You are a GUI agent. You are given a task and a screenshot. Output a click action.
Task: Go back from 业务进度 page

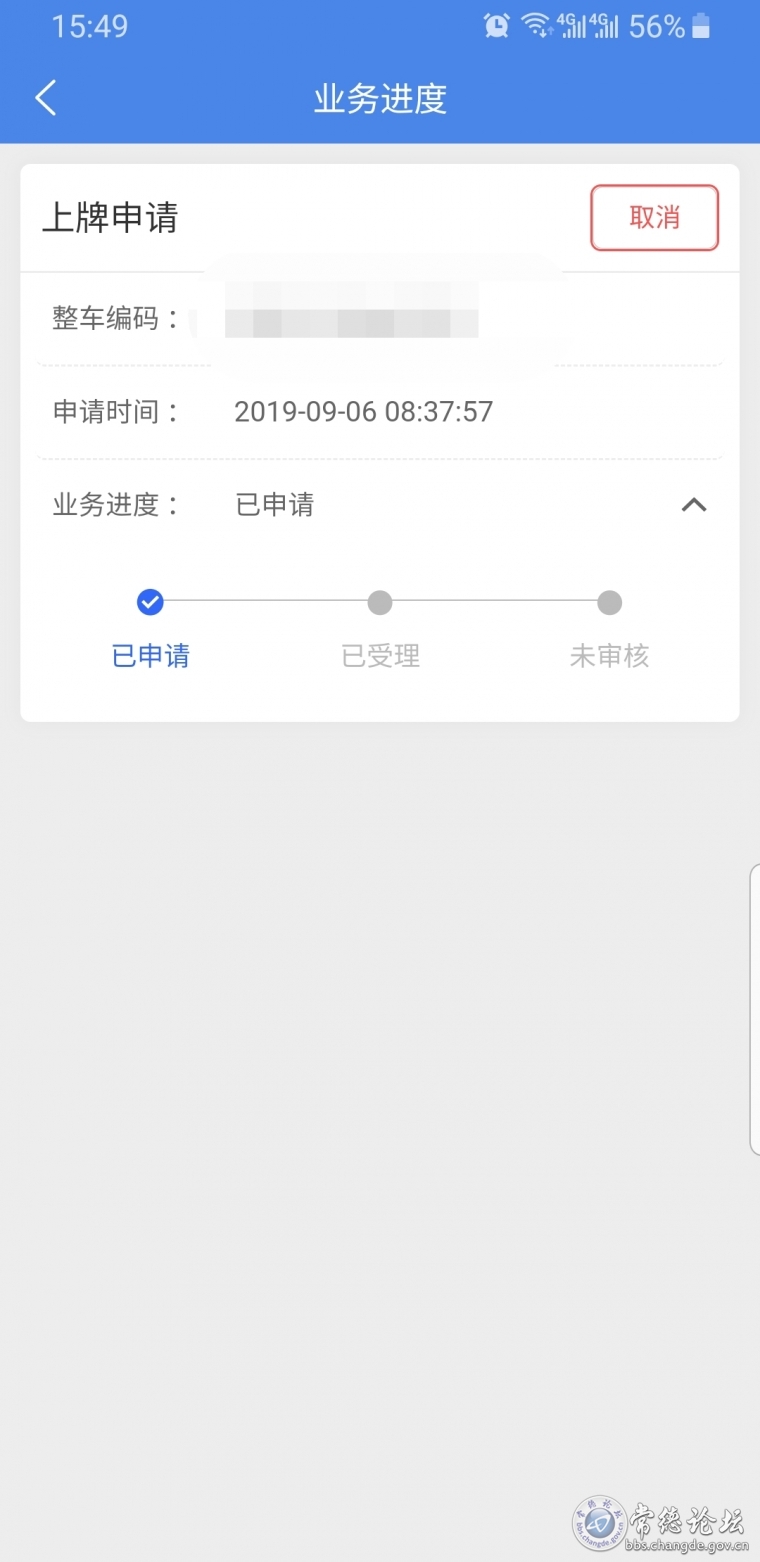pos(46,98)
